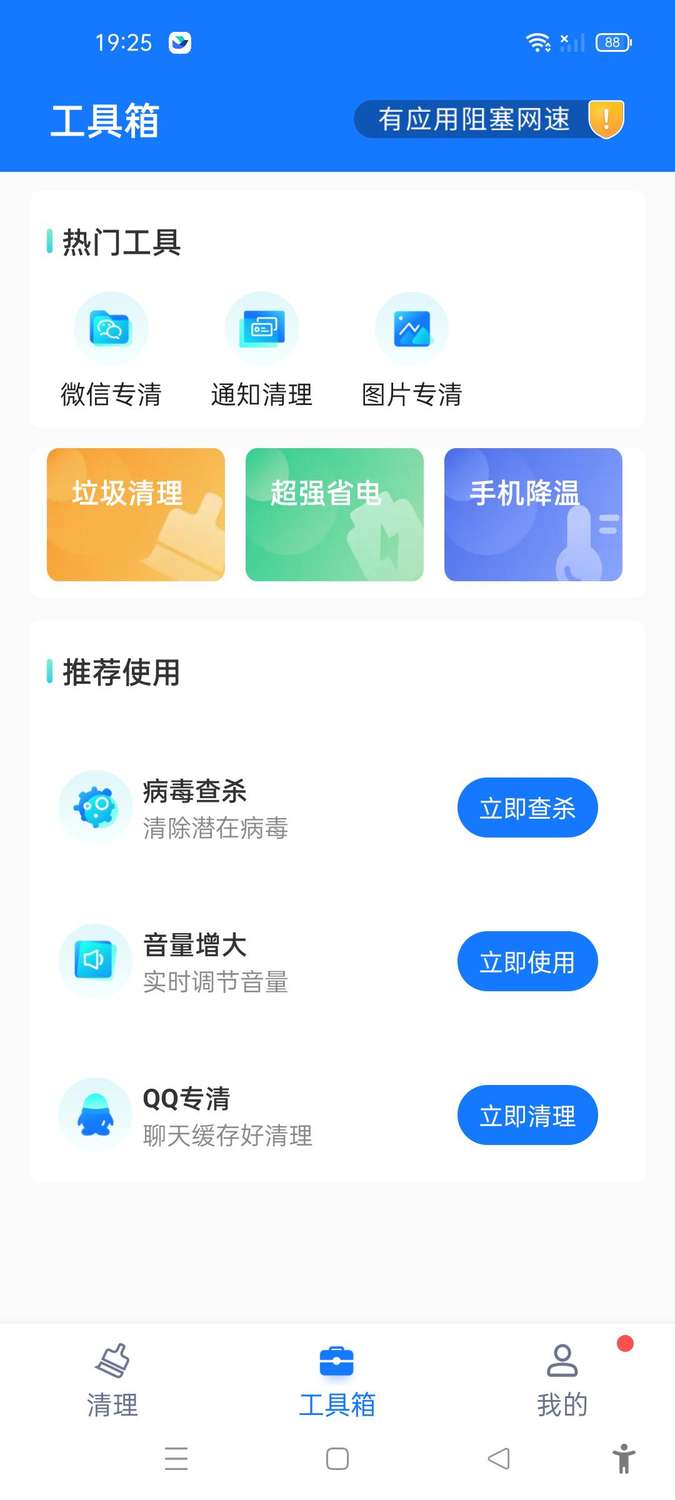Tap 立即清理 for QQ专清
The width and height of the screenshot is (675, 1500).
tap(527, 1115)
